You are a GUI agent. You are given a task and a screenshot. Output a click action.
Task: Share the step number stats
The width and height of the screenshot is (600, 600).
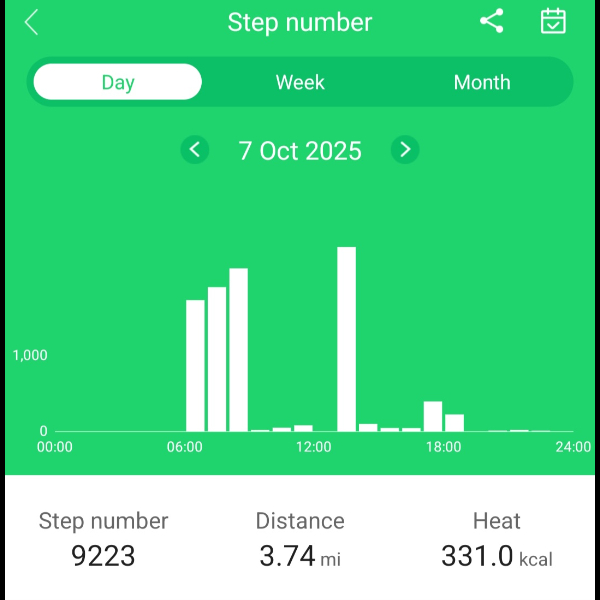click(x=491, y=21)
